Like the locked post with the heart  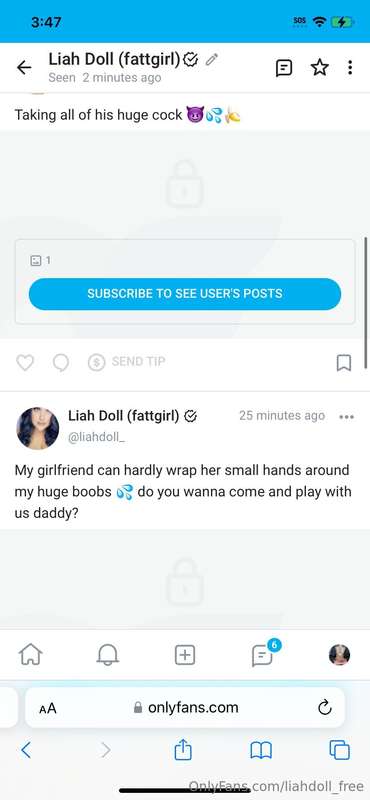pyautogui.click(x=25, y=362)
